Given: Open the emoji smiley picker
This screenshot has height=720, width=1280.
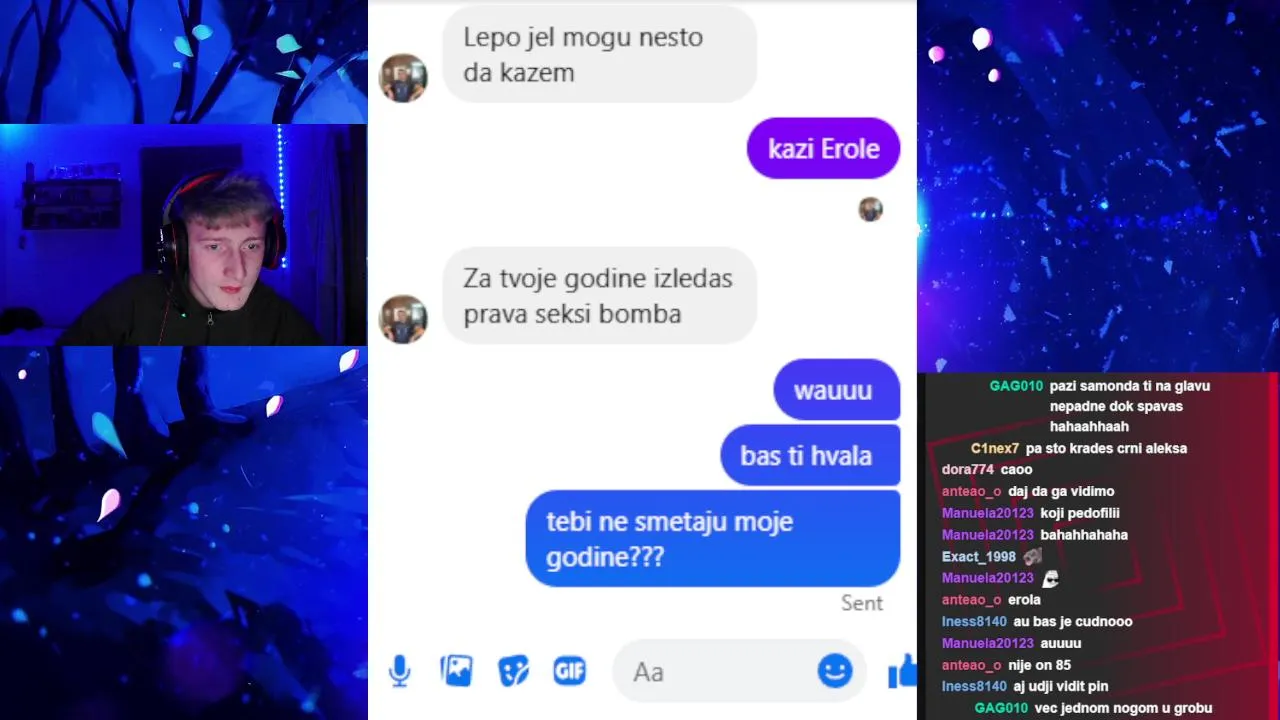Looking at the screenshot, I should [834, 671].
